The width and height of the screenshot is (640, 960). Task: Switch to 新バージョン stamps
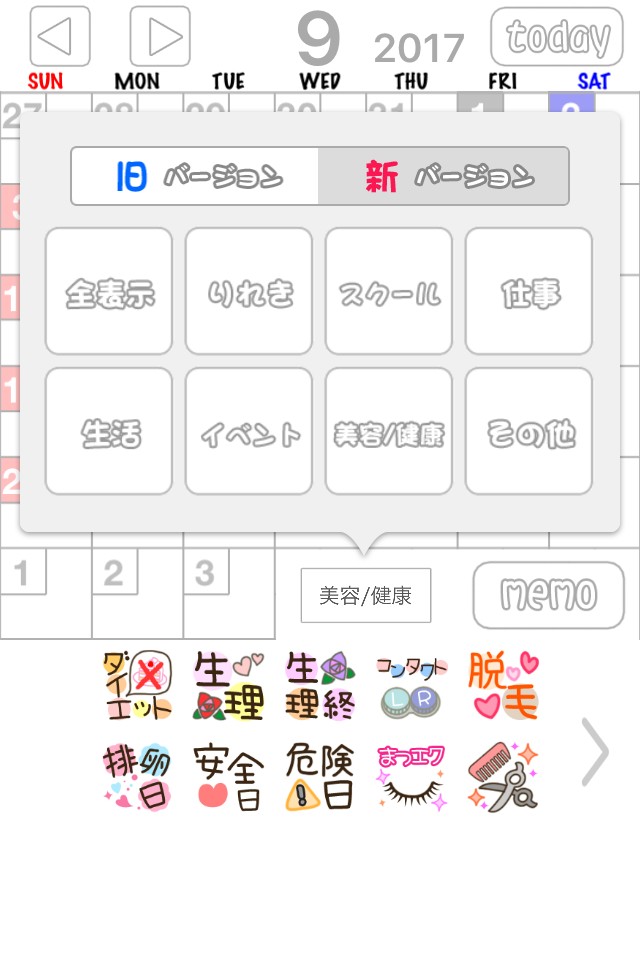[443, 176]
